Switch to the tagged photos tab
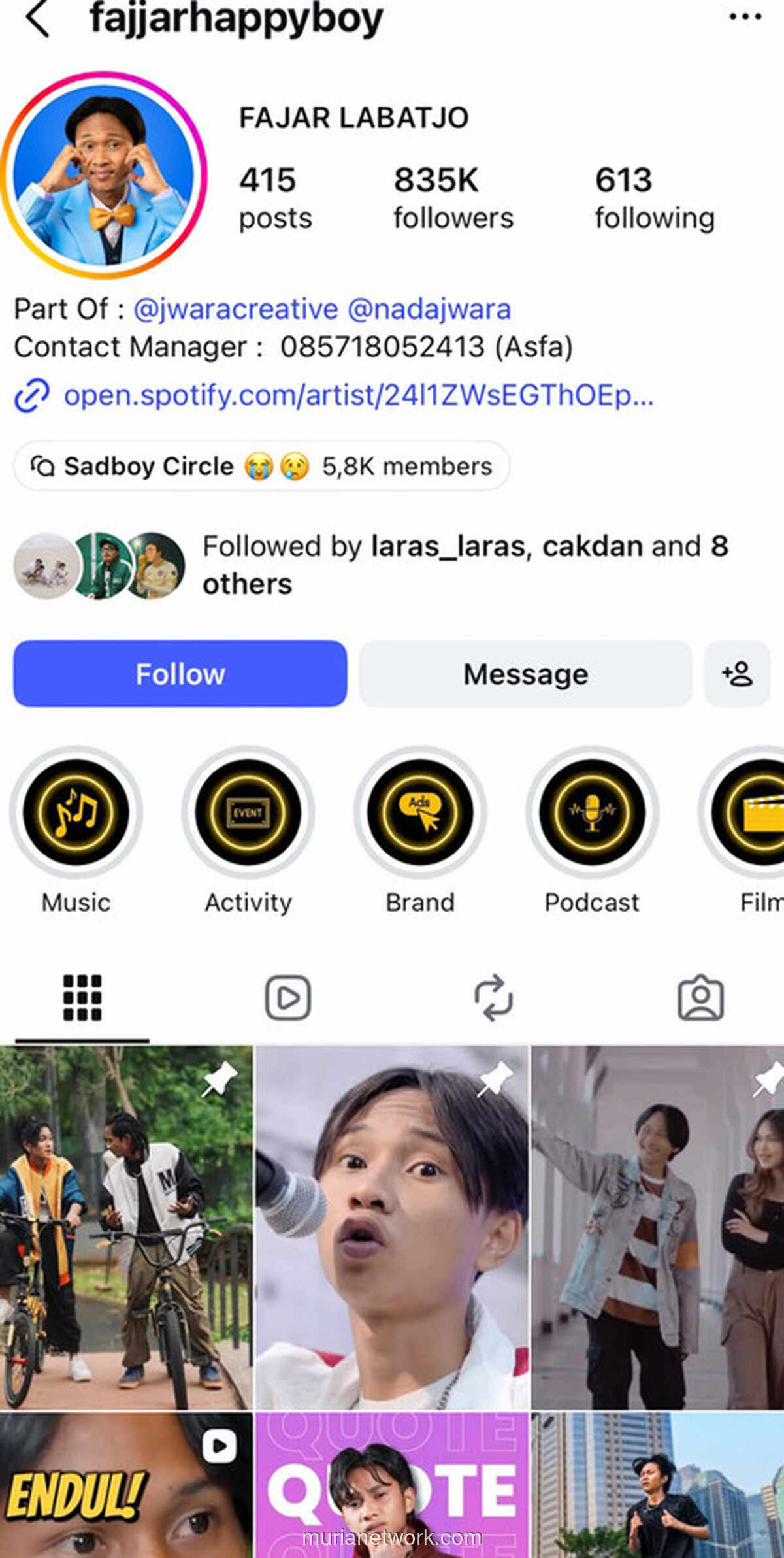Image resolution: width=784 pixels, height=1558 pixels. coord(701,998)
